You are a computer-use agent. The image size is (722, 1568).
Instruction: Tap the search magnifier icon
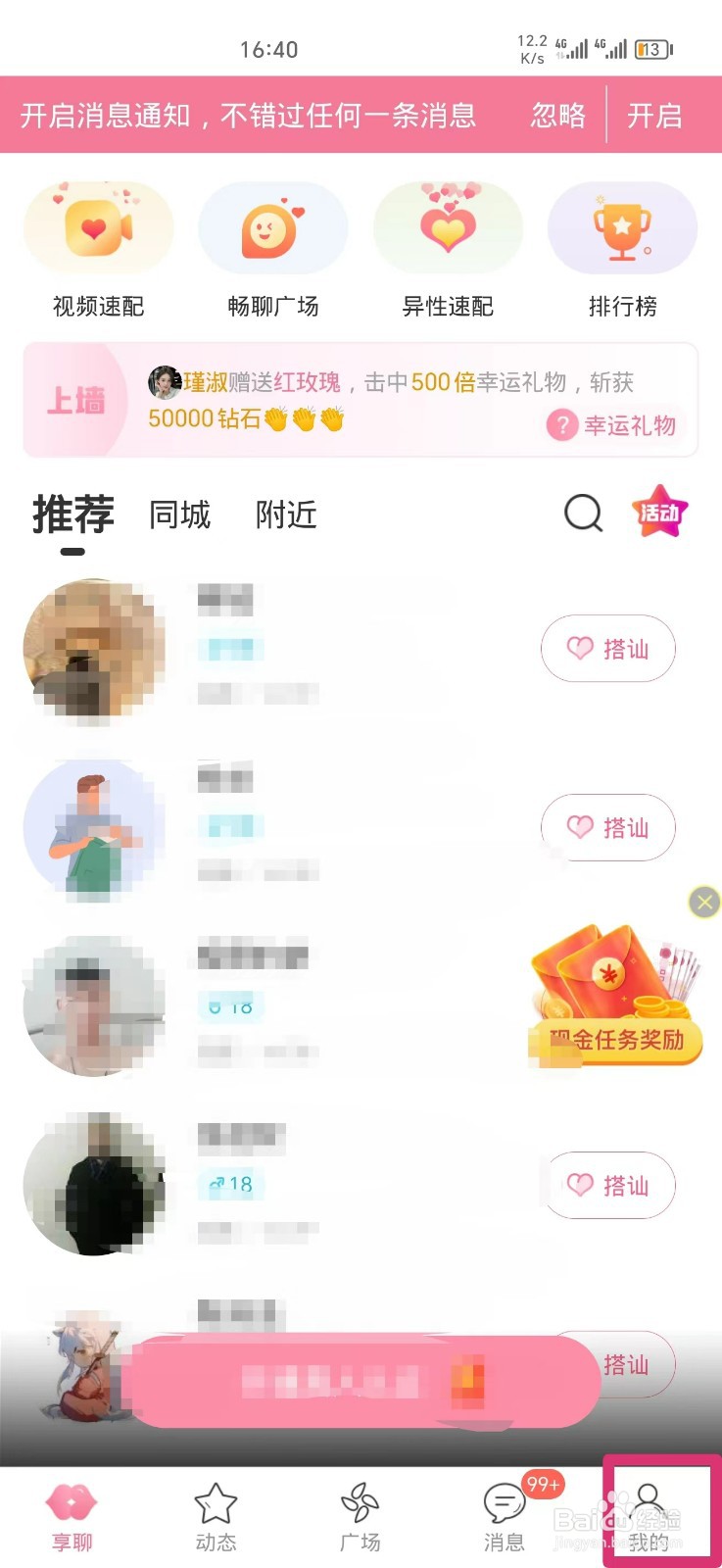583,514
